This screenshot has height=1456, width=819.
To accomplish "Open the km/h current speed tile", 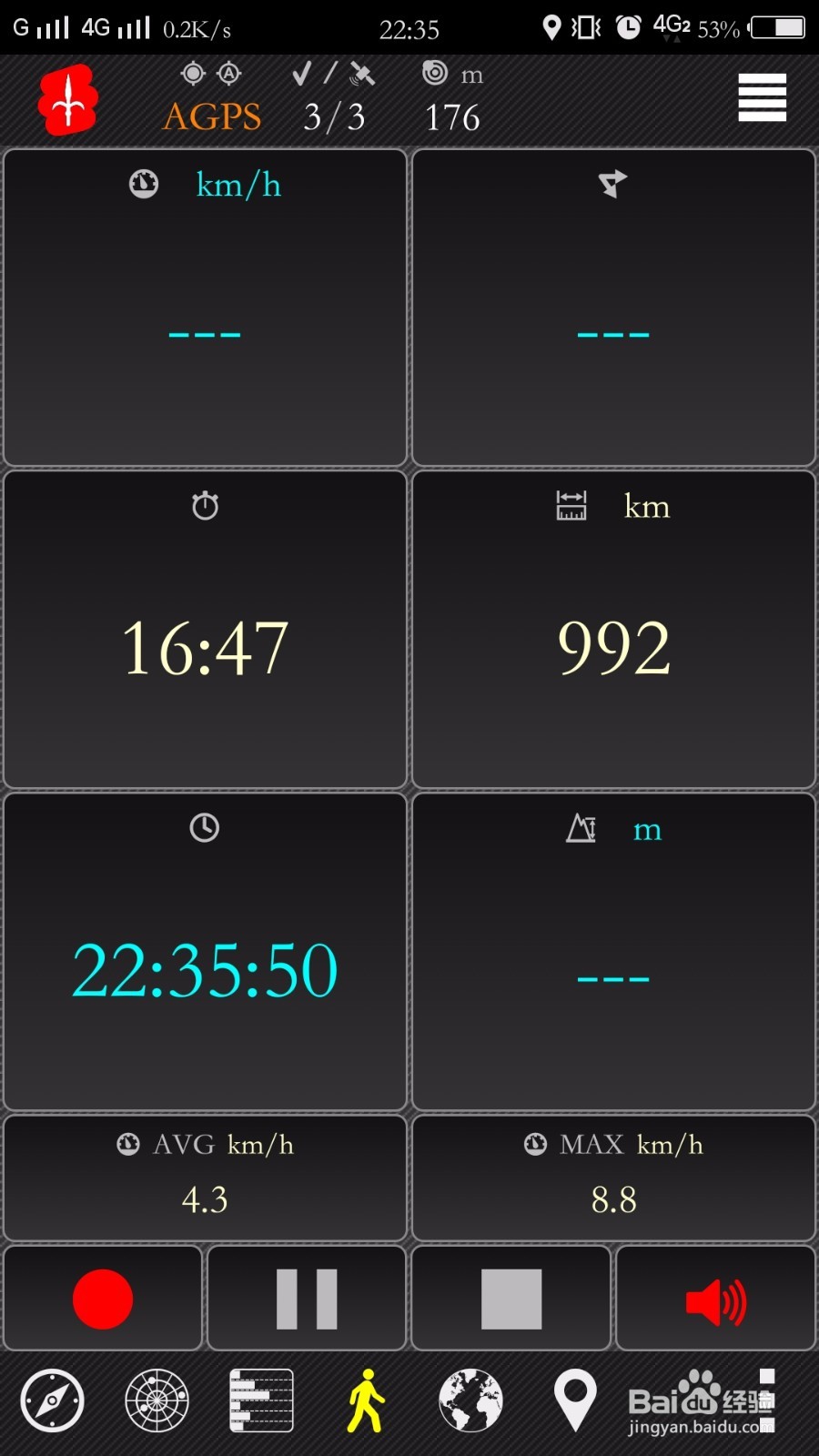I will [x=205, y=308].
